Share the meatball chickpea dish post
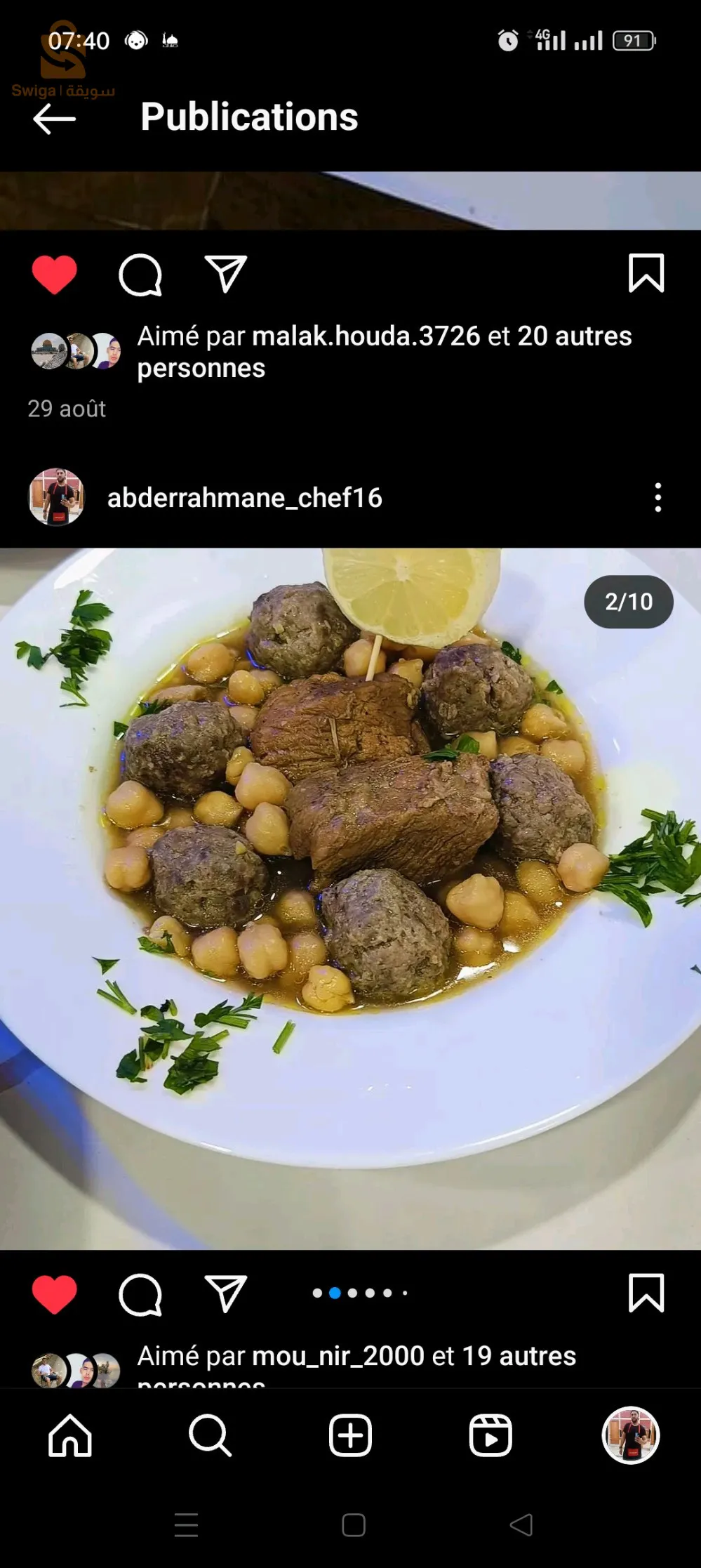Screen dimensions: 701x1568 pyautogui.click(x=225, y=1293)
